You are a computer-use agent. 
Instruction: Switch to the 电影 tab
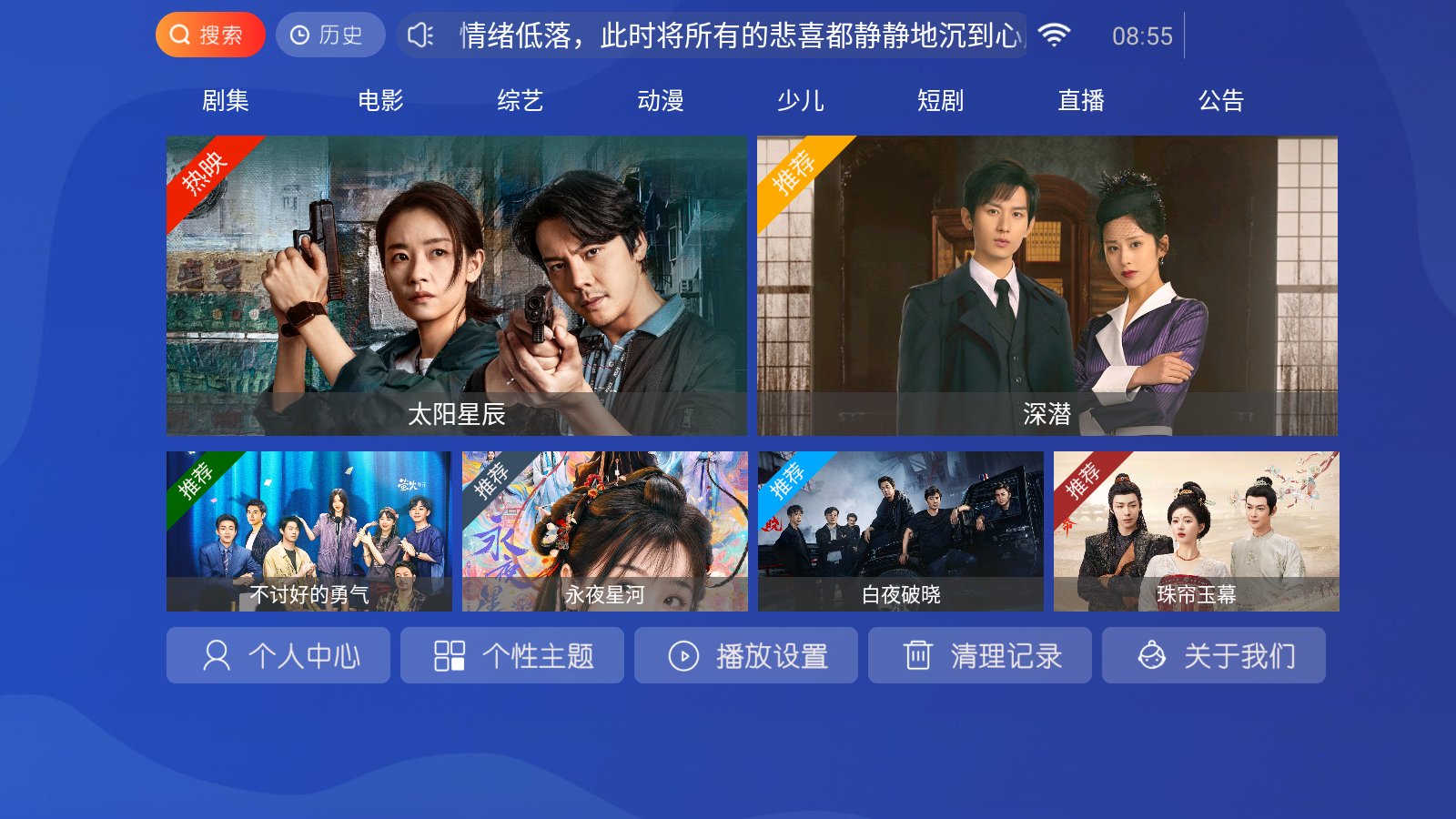(x=380, y=101)
